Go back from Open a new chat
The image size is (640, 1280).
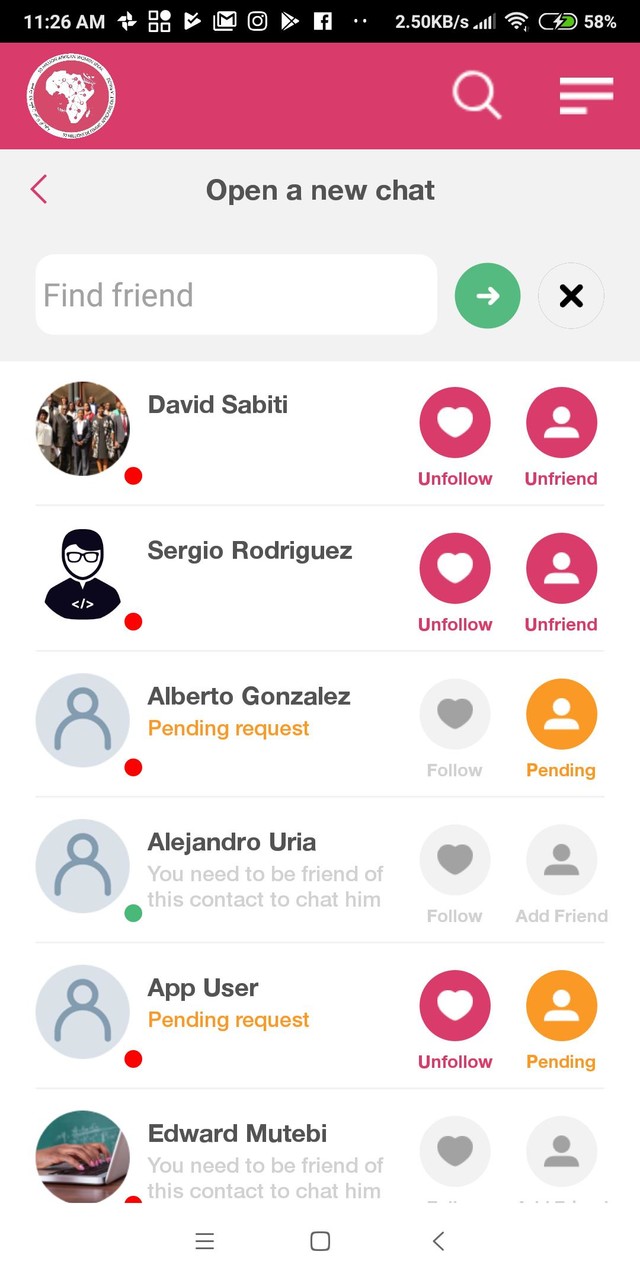pos(39,189)
